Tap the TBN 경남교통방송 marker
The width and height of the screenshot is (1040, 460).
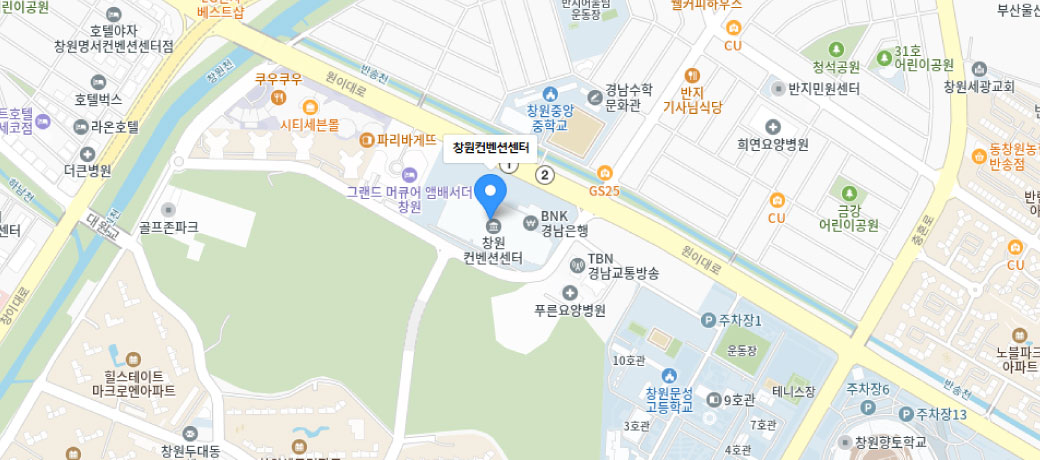click(576, 265)
